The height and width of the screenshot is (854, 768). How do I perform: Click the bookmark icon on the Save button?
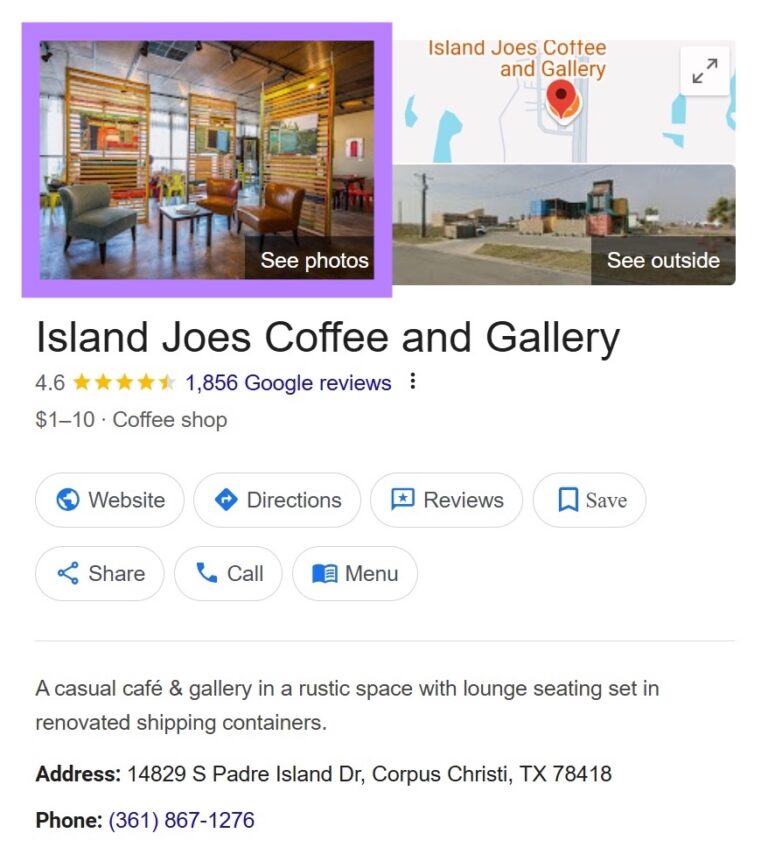coord(568,499)
